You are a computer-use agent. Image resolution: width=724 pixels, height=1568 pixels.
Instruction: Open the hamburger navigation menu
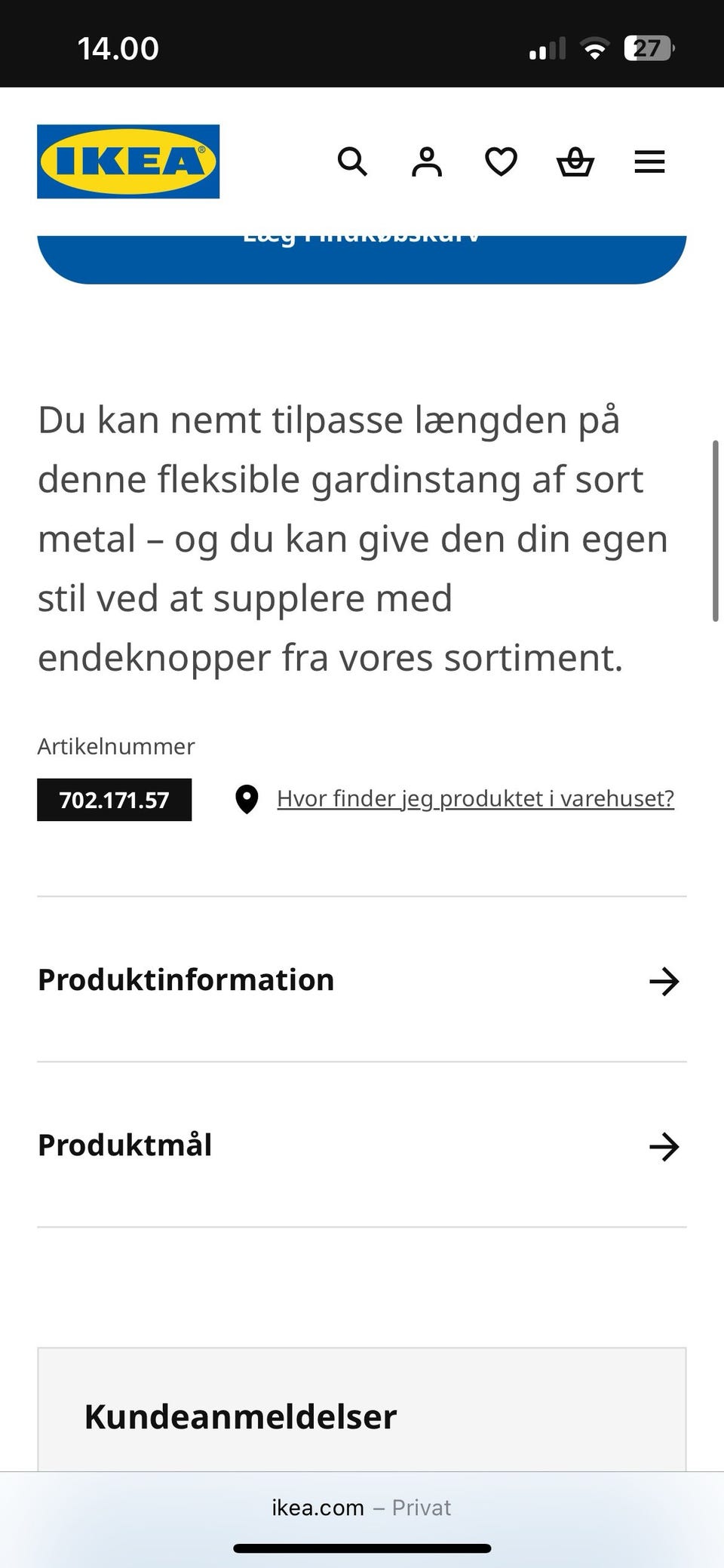coord(649,161)
